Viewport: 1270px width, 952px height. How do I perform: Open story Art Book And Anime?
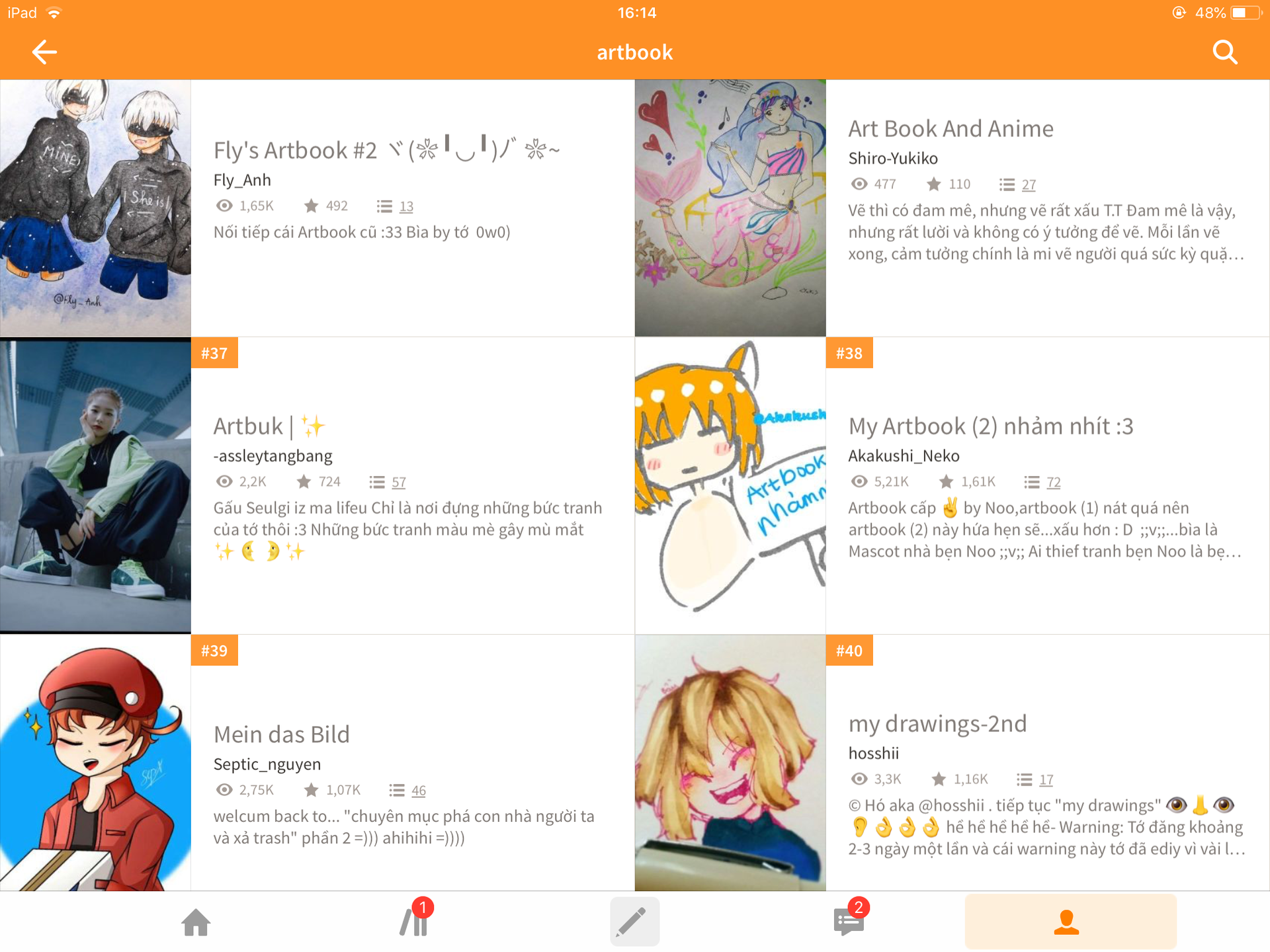tap(951, 129)
